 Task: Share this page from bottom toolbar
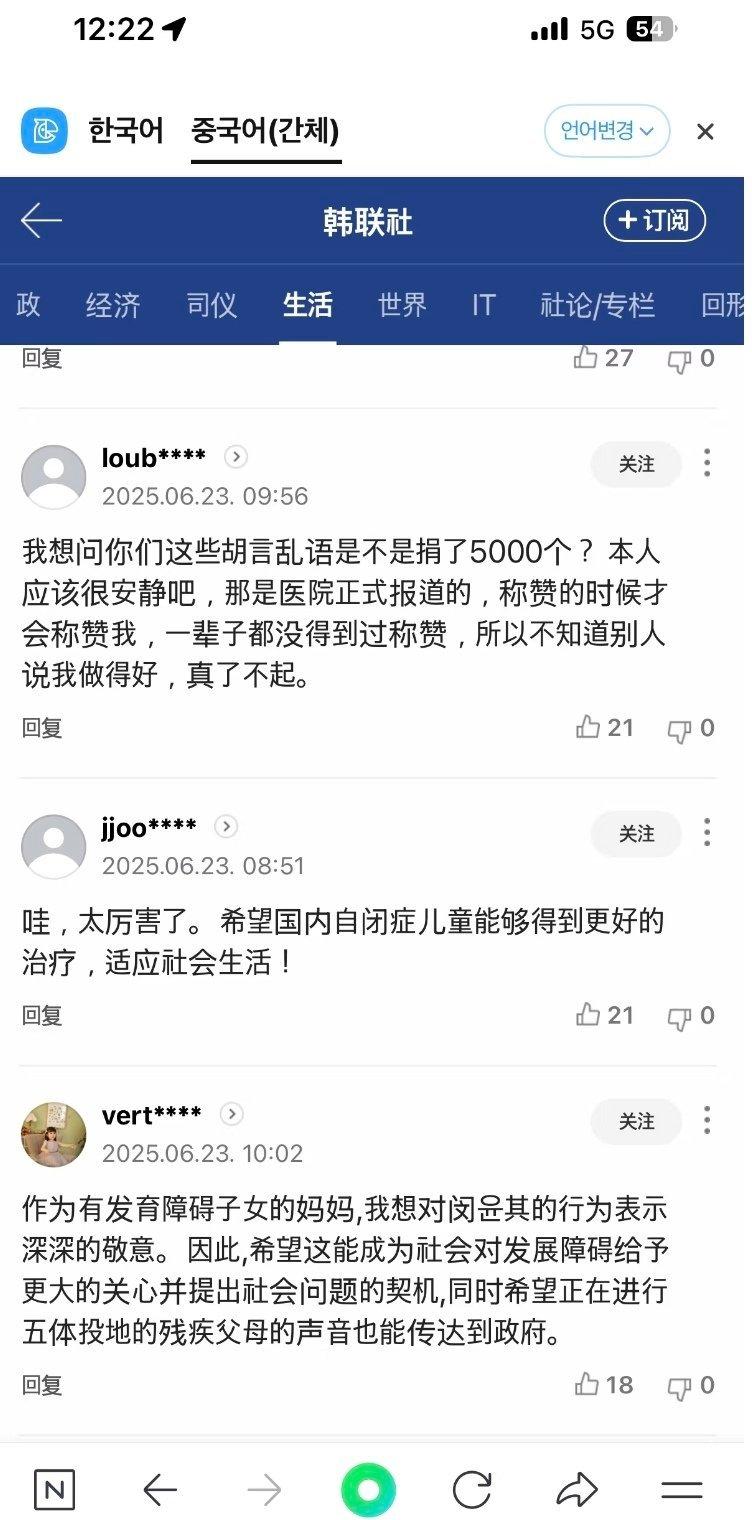point(577,1491)
